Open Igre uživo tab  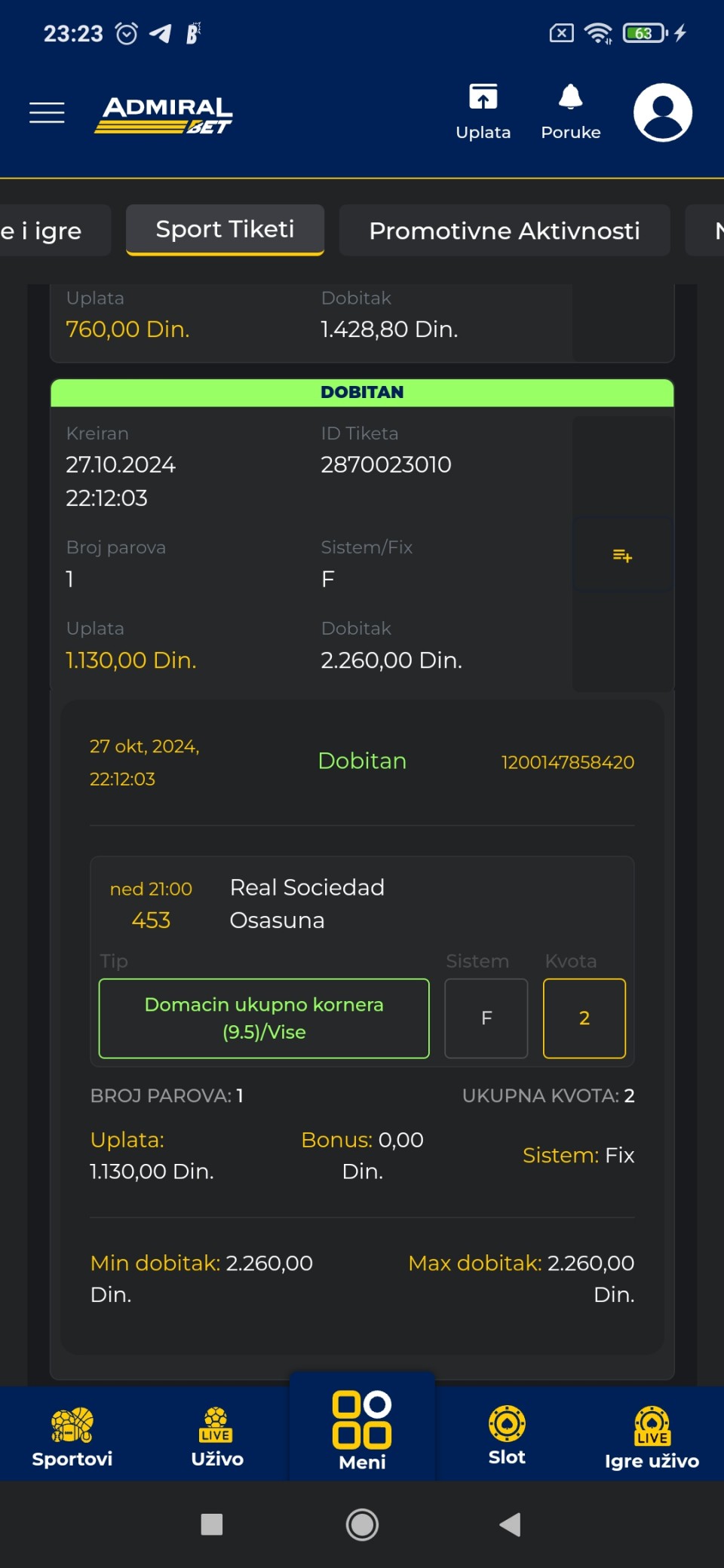click(652, 1437)
